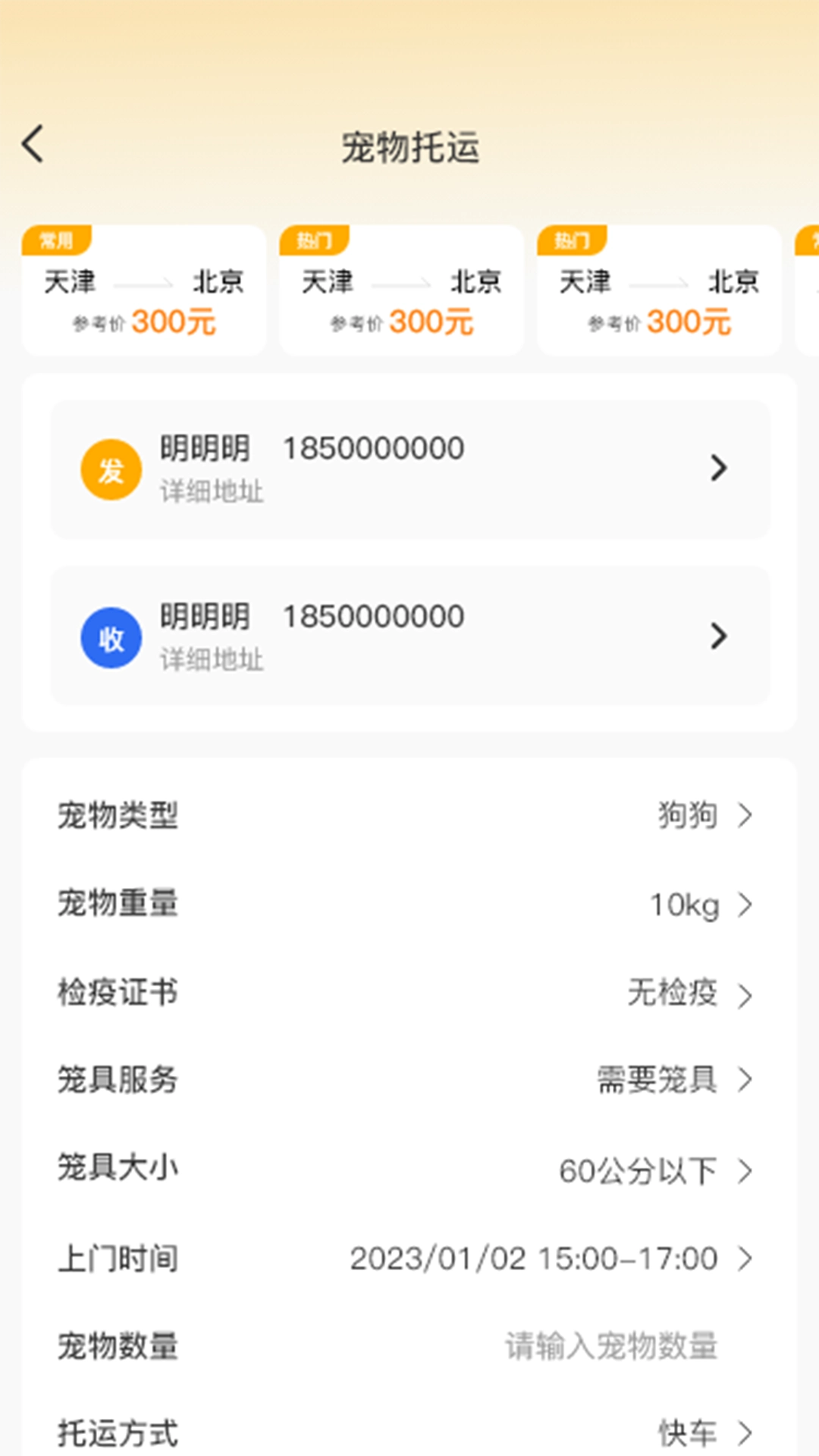Click the orange 发 sender icon
819x1456 pixels.
pos(111,469)
